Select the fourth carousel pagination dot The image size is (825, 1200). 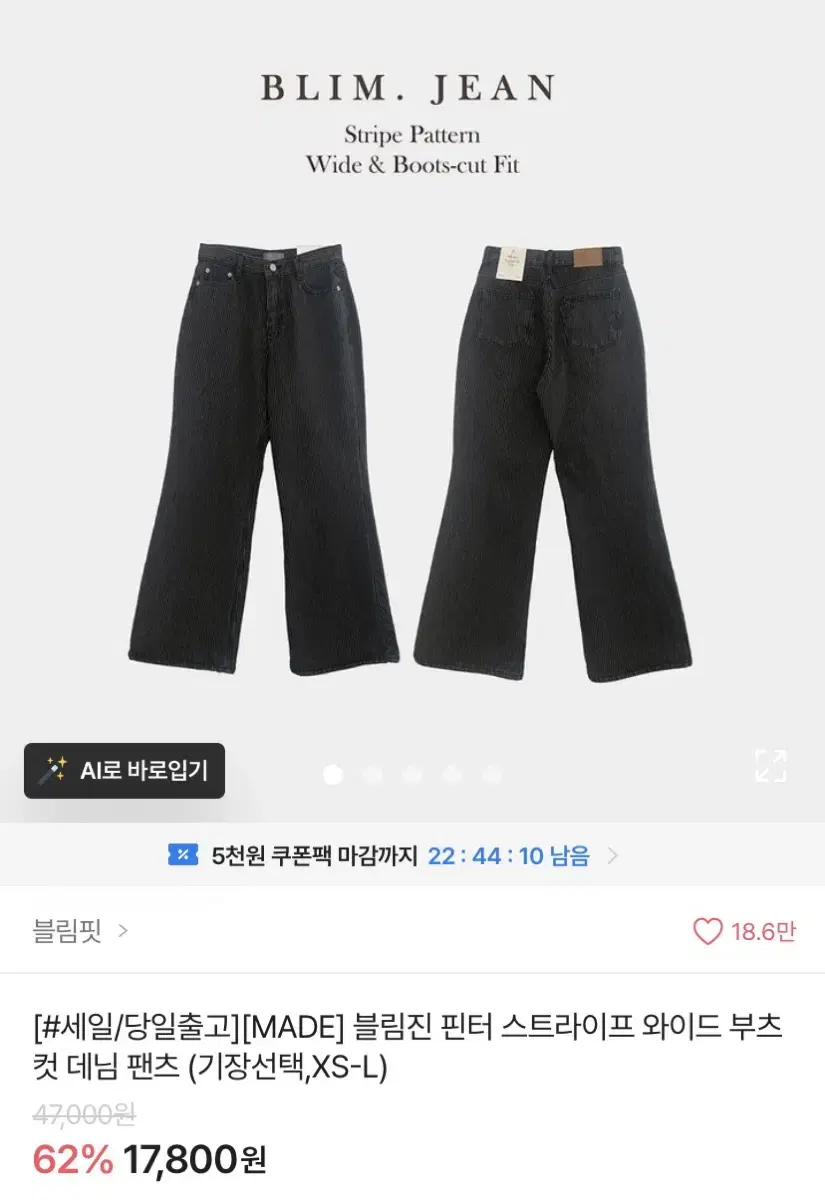pos(452,774)
